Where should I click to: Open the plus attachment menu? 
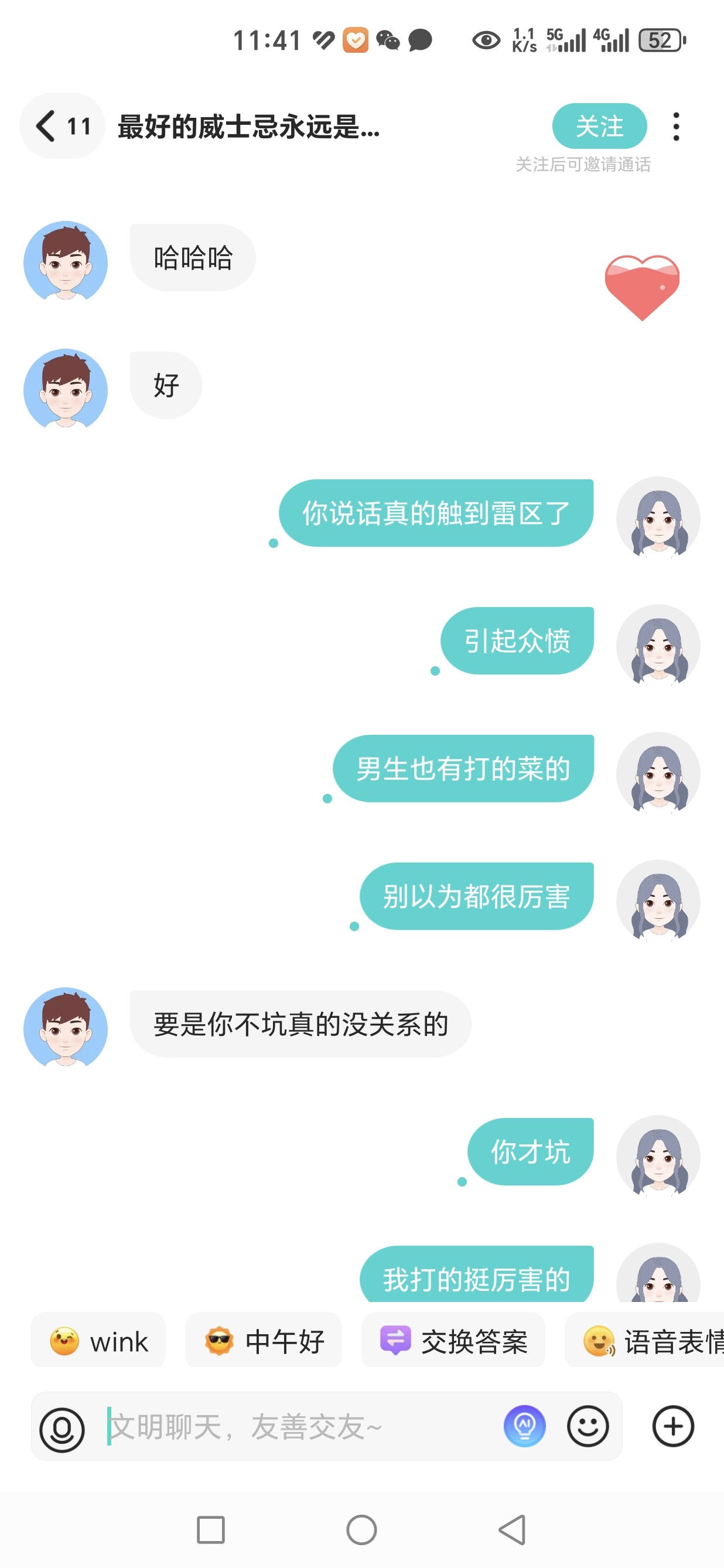(673, 1426)
